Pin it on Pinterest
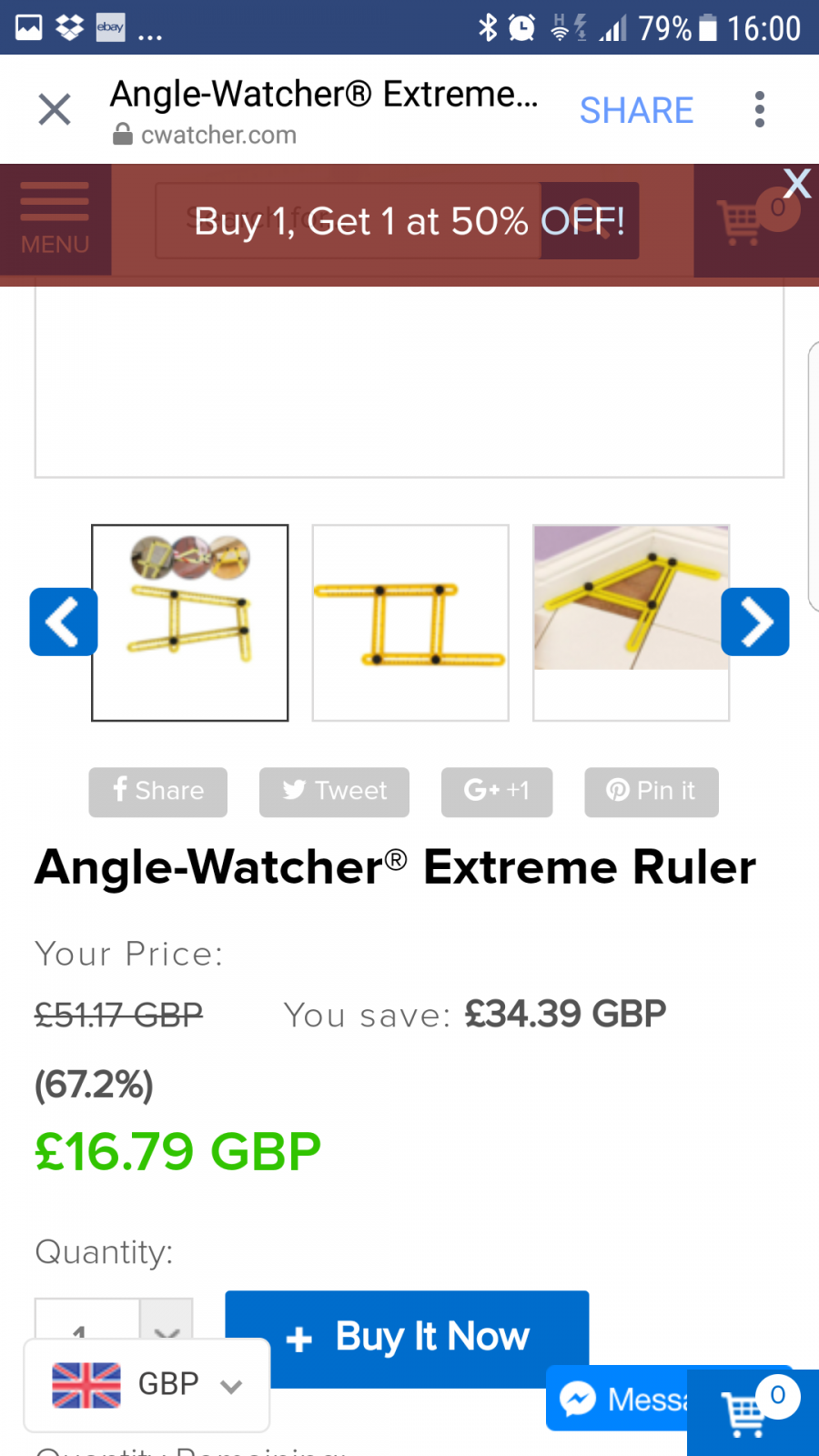 point(652,792)
